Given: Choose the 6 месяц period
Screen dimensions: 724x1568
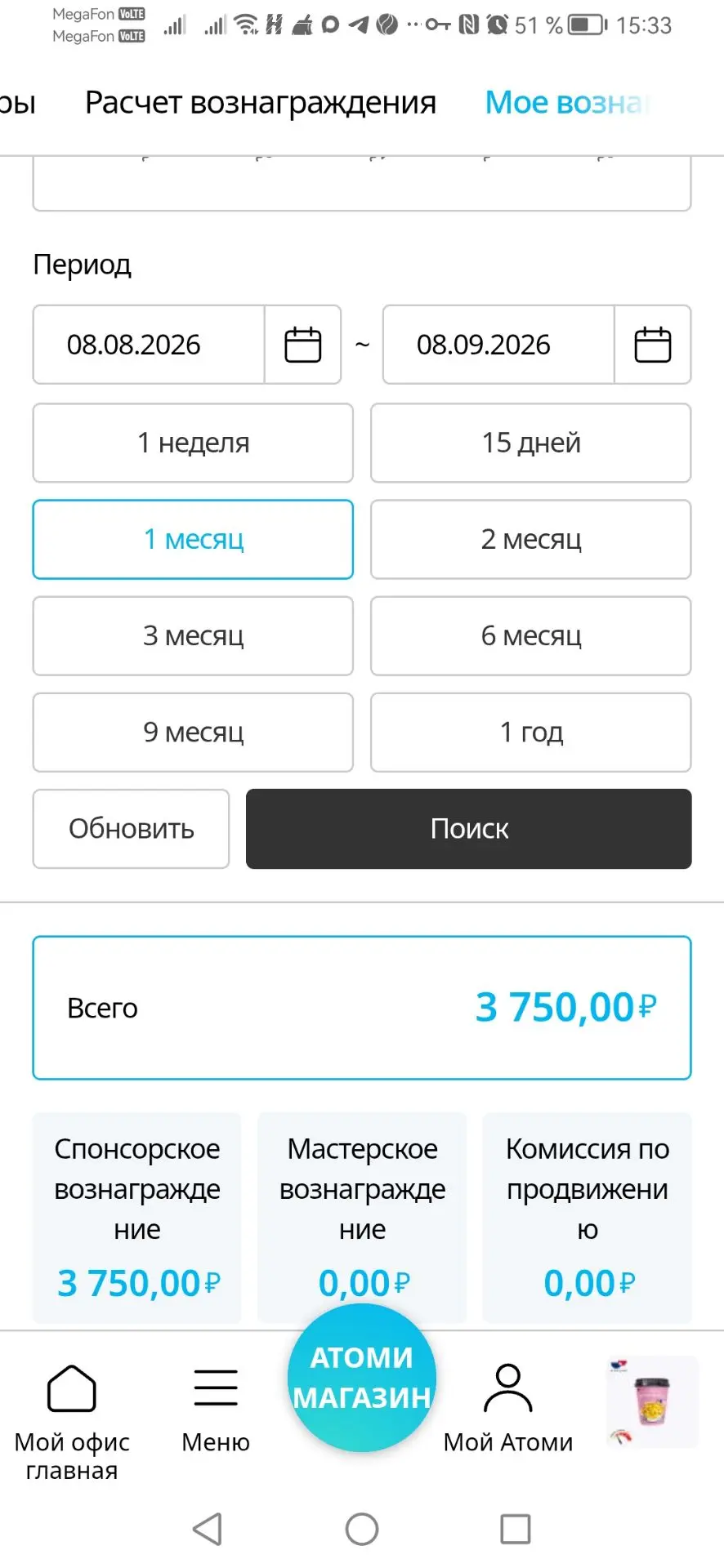Looking at the screenshot, I should 531,635.
